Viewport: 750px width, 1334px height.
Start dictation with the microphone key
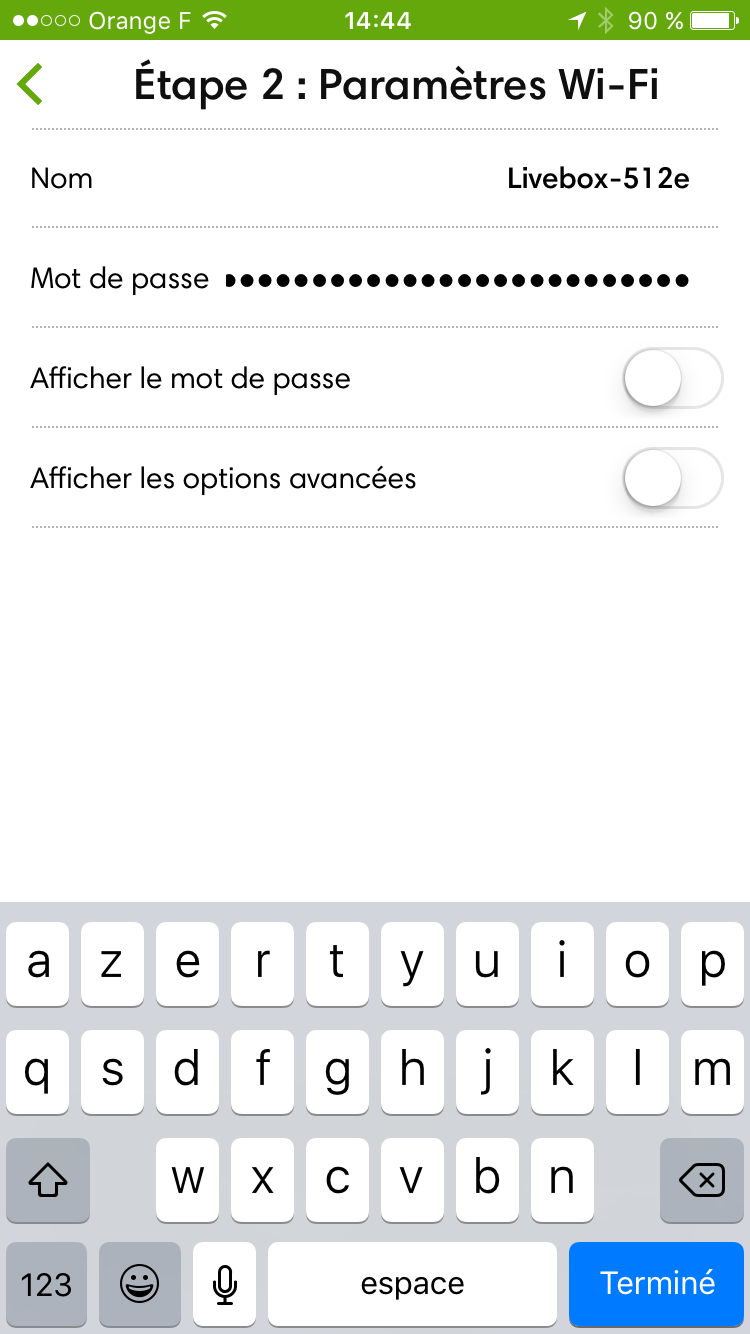[225, 1284]
